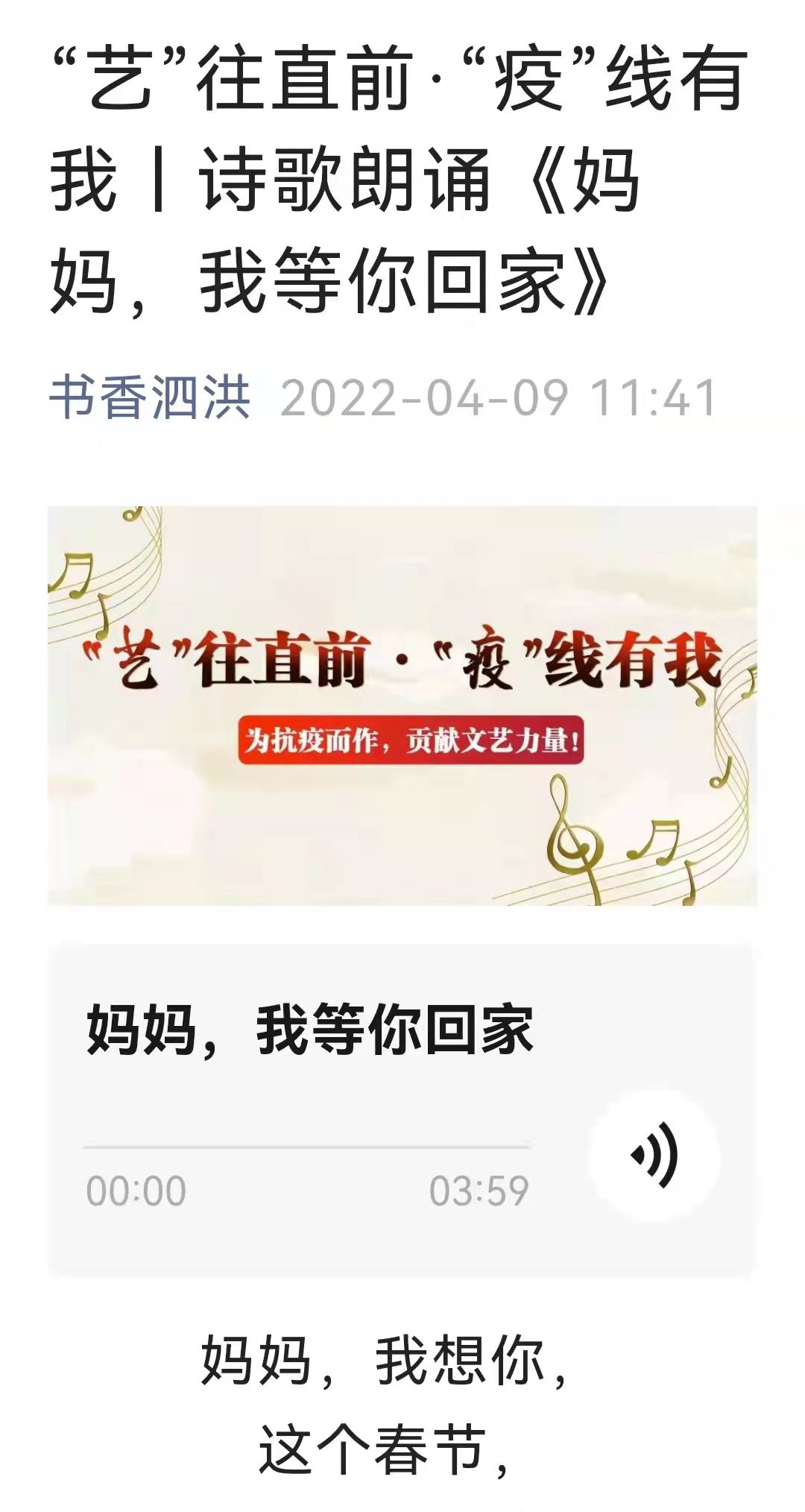The width and height of the screenshot is (805, 1512).
Task: Open the 艺往直前 banner image
Action: (402, 705)
